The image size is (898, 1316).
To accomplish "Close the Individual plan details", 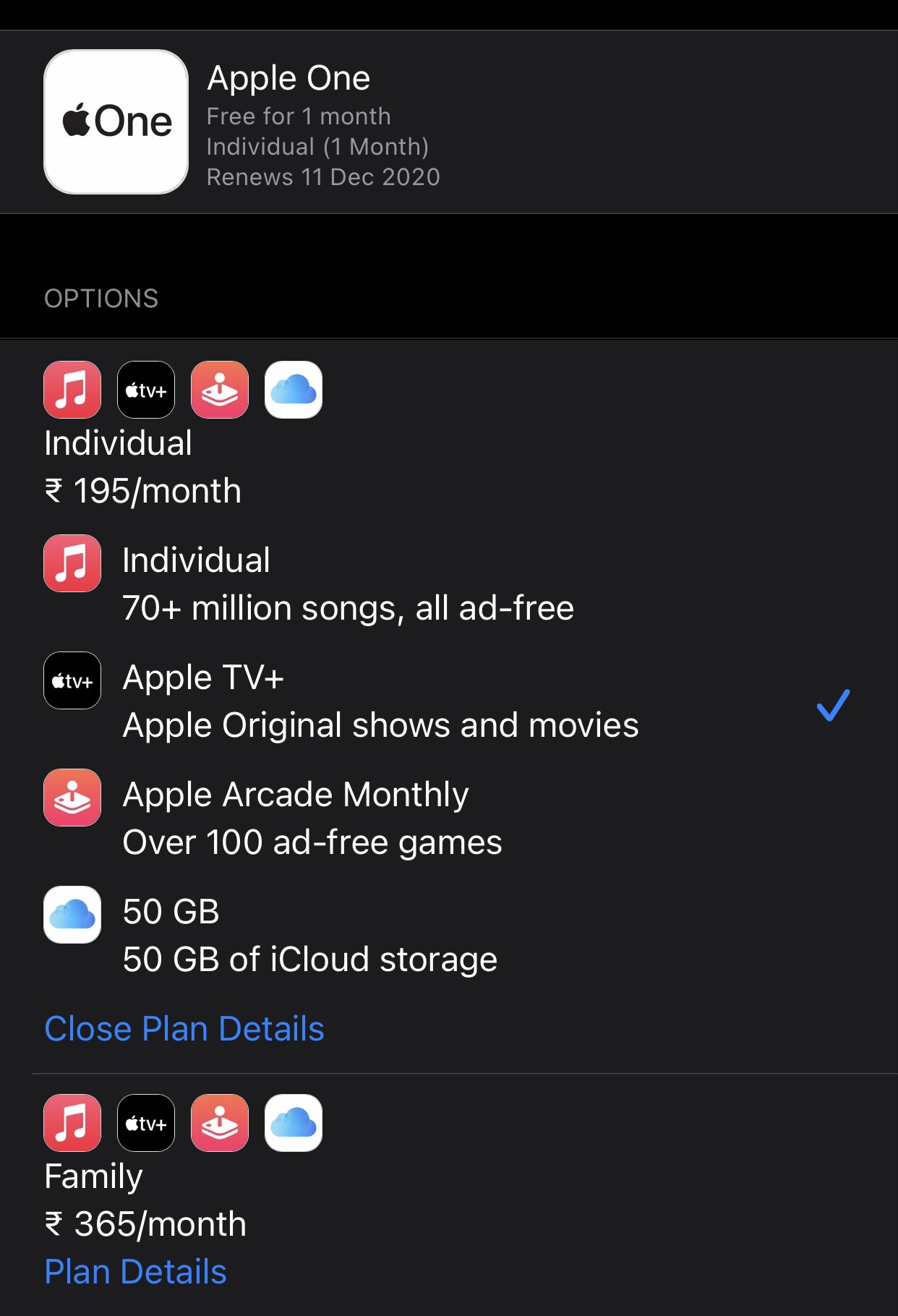I will pos(184,1028).
